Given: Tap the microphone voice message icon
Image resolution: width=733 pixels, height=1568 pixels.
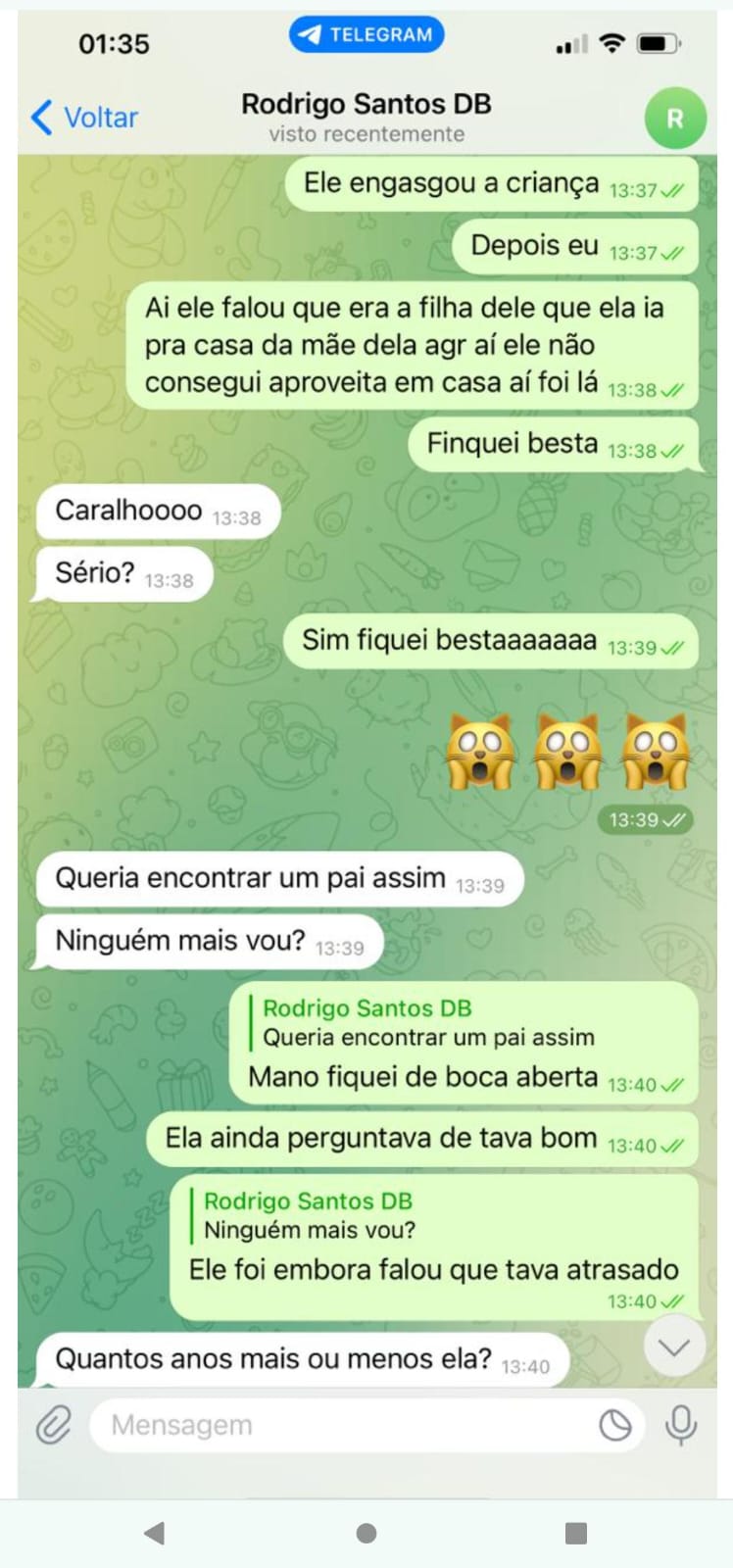Looking at the screenshot, I should point(680,1425).
